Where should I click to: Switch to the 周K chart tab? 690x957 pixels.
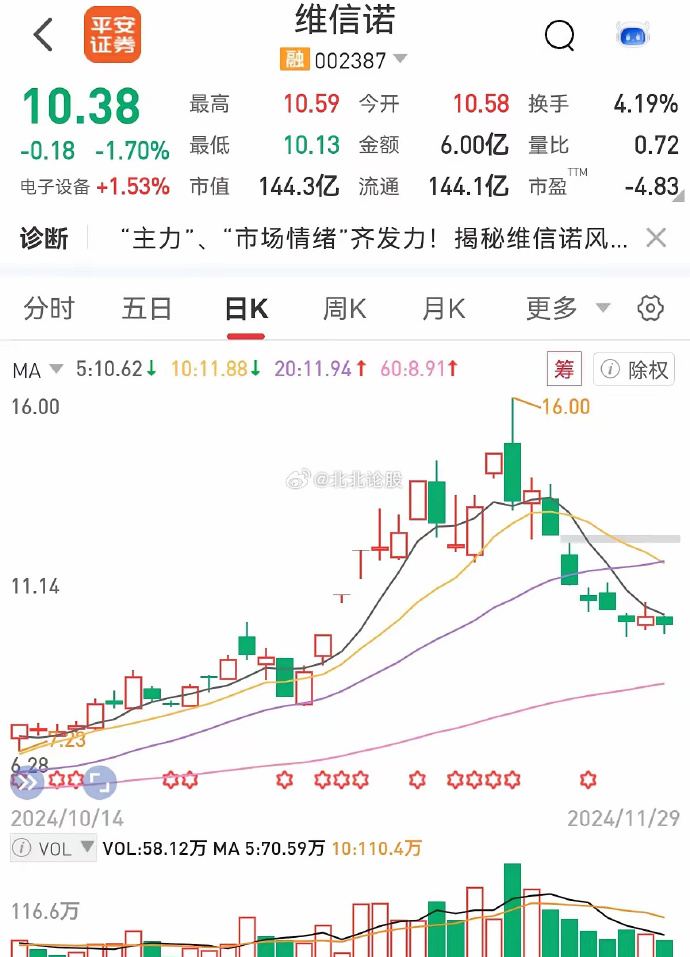pyautogui.click(x=344, y=309)
